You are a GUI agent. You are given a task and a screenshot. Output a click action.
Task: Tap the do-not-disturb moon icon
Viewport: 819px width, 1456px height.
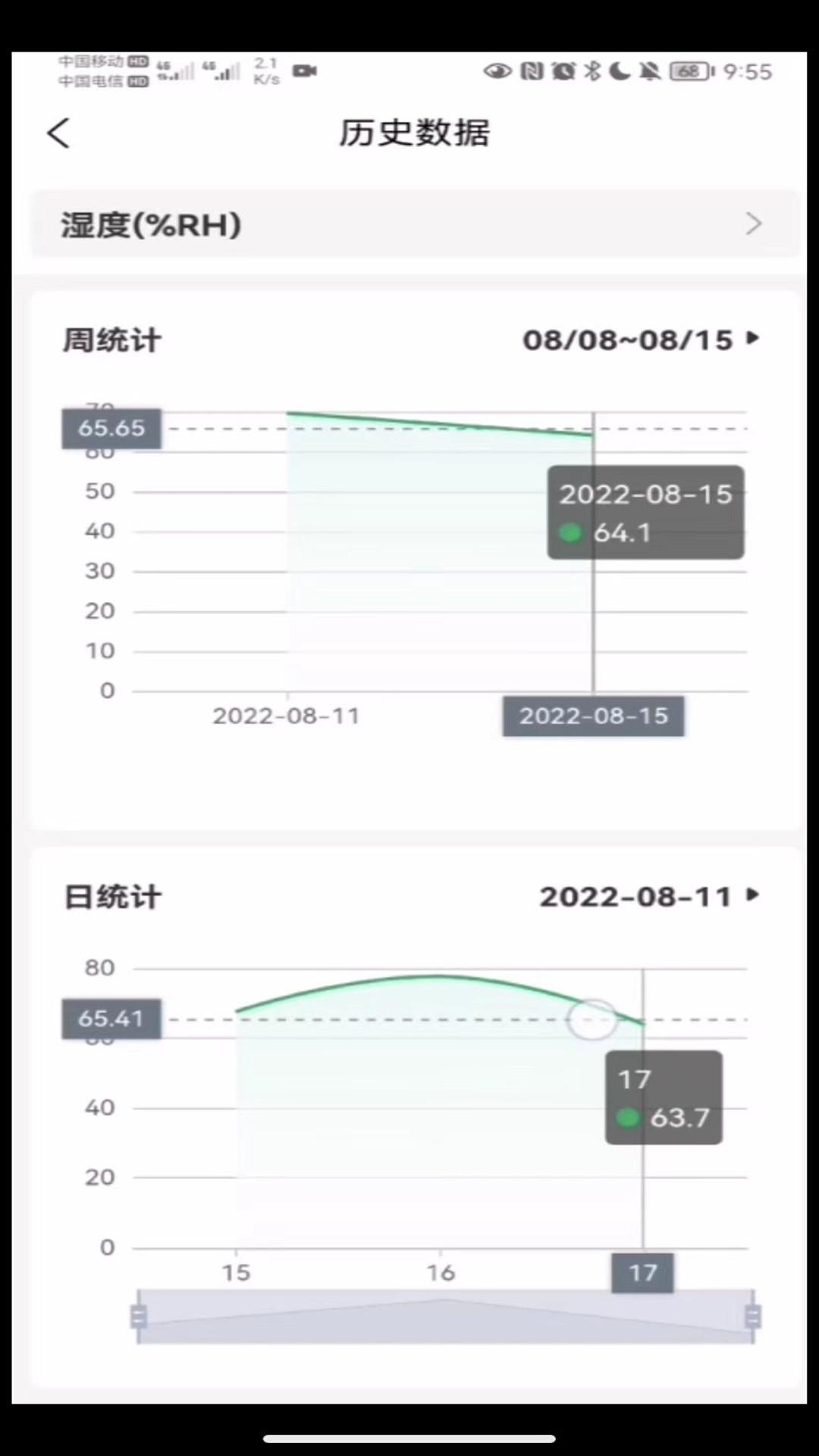coord(620,71)
